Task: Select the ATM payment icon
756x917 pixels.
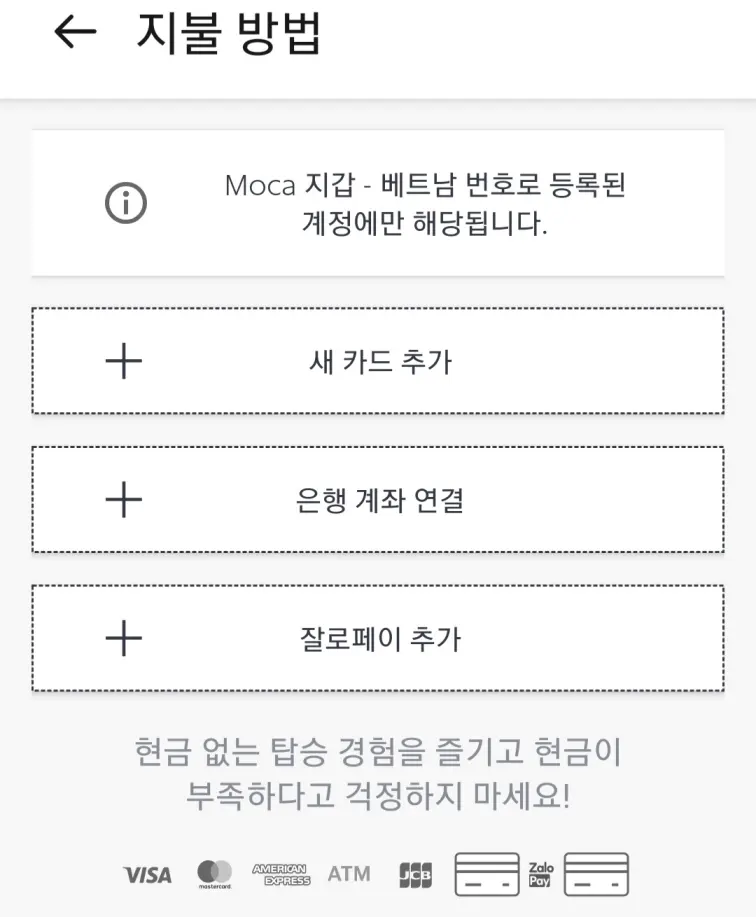Action: 348,873
